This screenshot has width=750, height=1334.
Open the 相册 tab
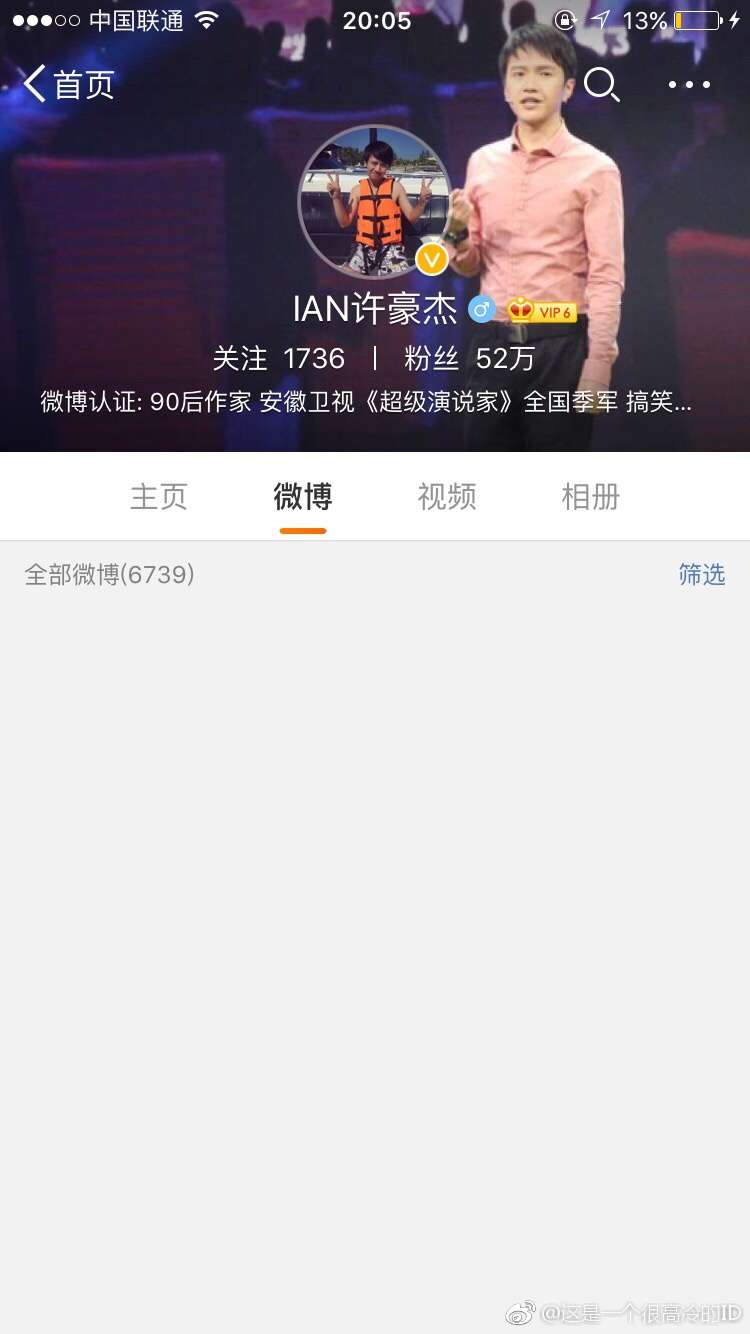[591, 496]
